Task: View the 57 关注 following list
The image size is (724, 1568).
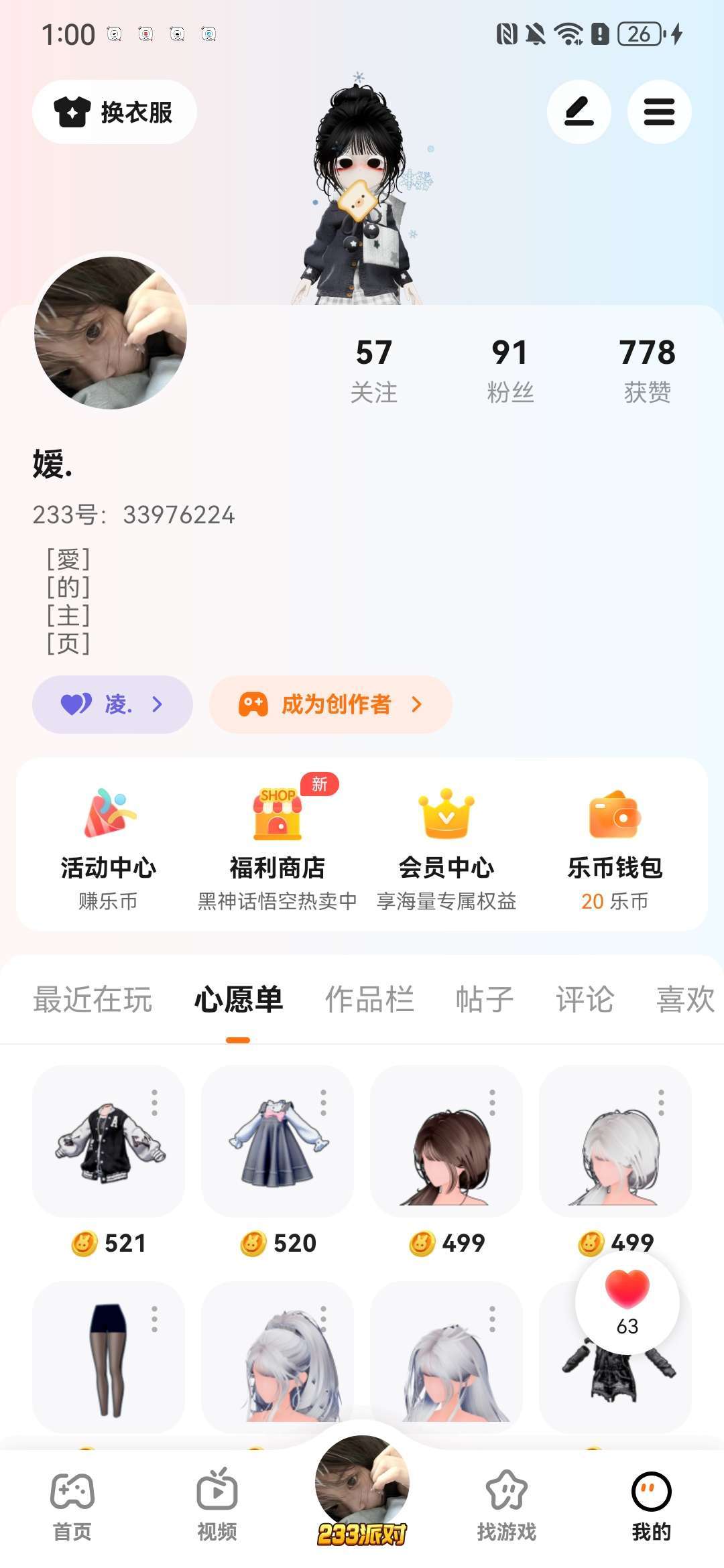Action: coord(373,370)
